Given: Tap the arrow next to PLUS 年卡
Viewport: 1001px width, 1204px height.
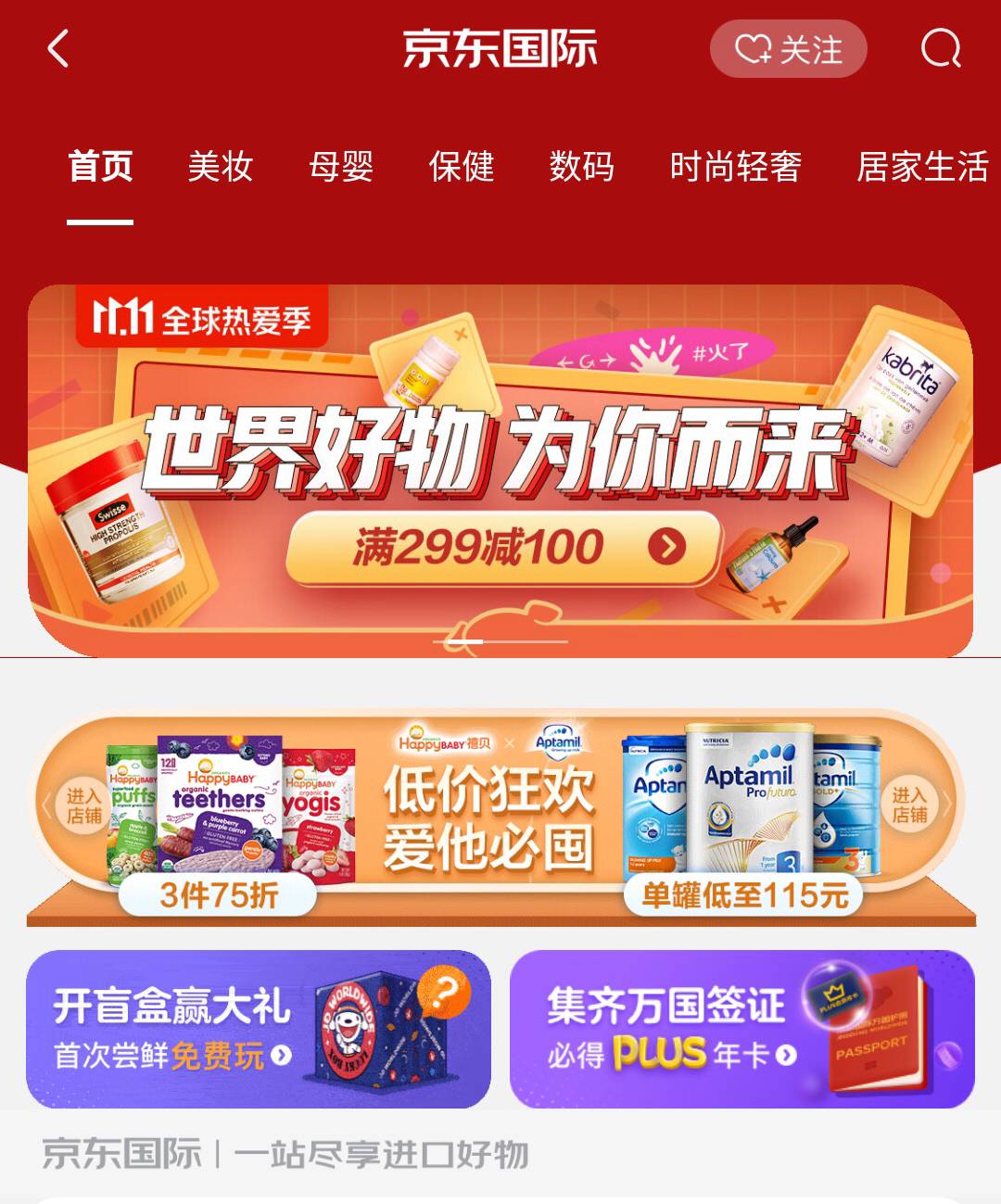Looking at the screenshot, I should click(789, 1055).
